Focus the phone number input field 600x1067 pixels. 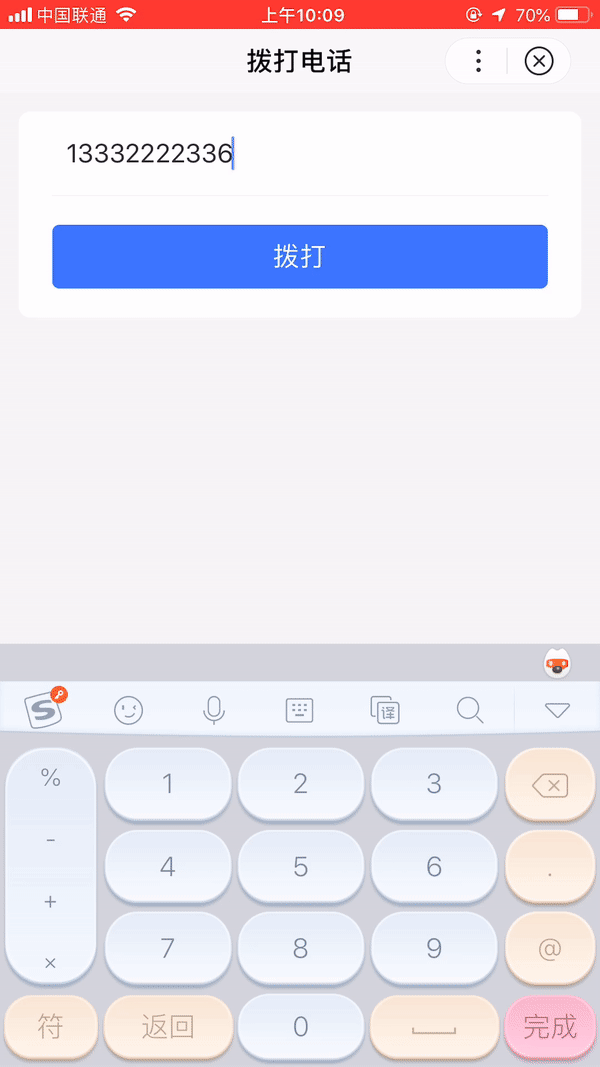pos(300,154)
